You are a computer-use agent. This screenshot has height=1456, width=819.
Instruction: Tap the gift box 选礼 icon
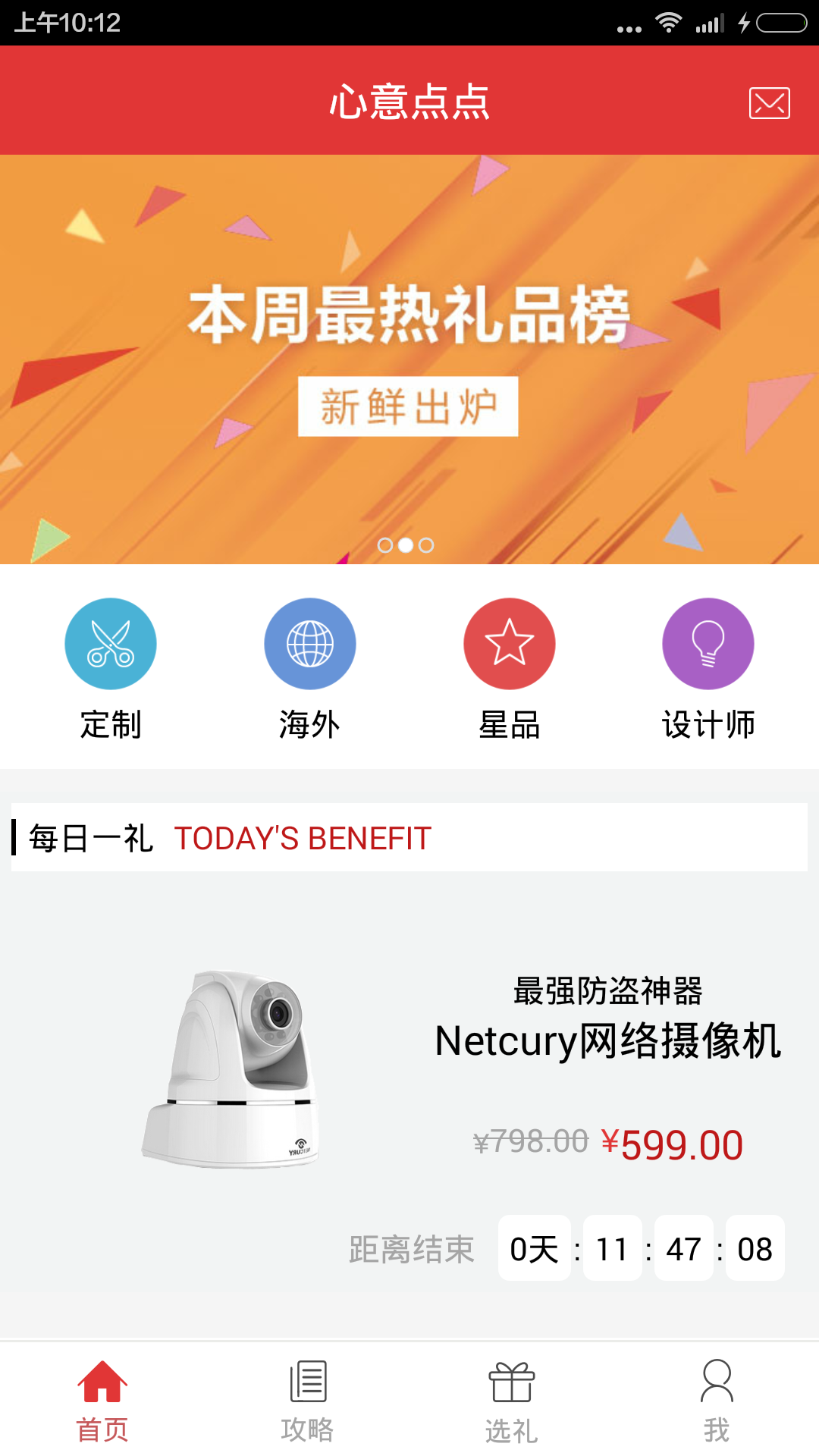[512, 1395]
